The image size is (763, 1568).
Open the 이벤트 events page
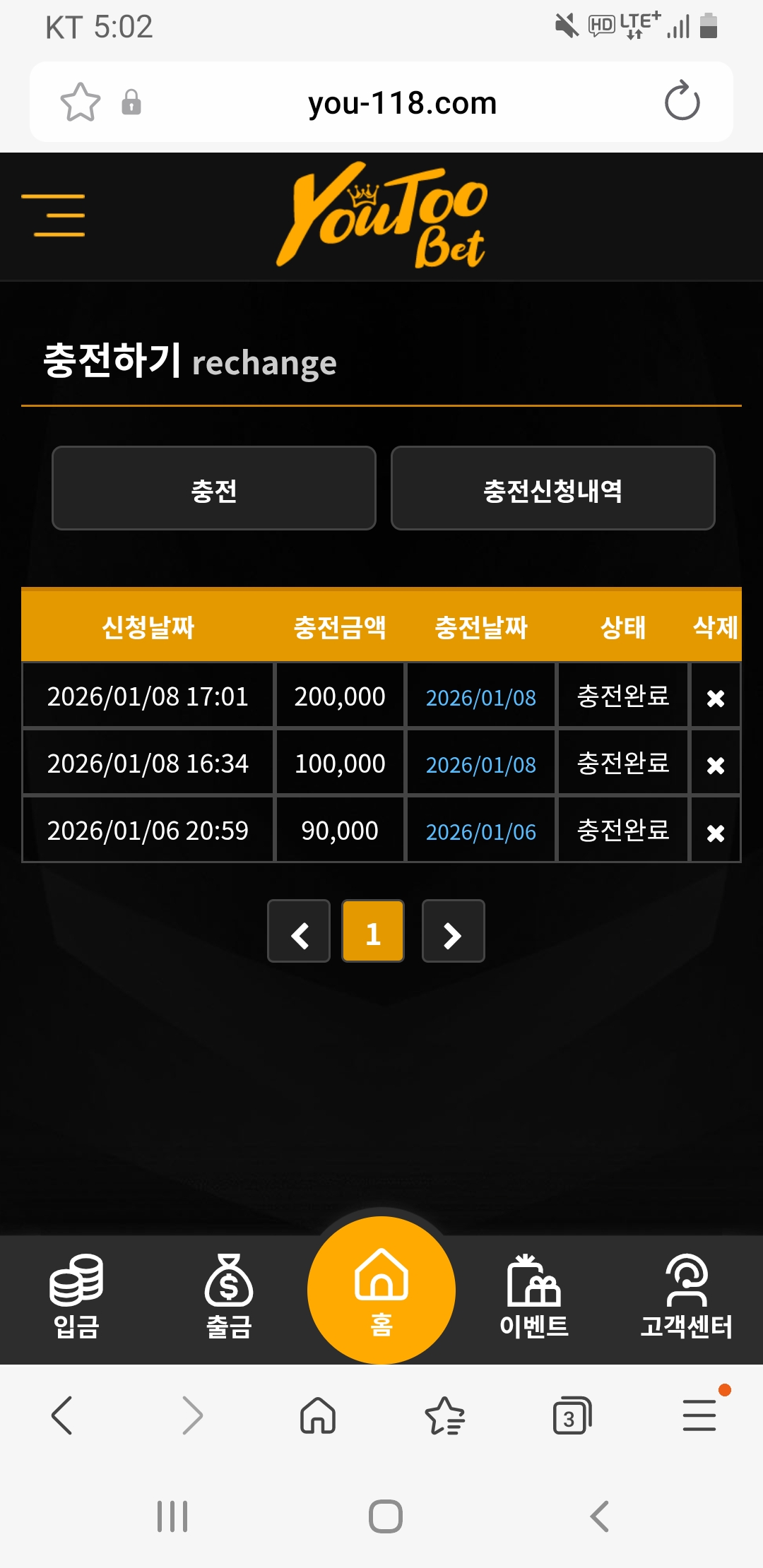pyautogui.click(x=534, y=1297)
